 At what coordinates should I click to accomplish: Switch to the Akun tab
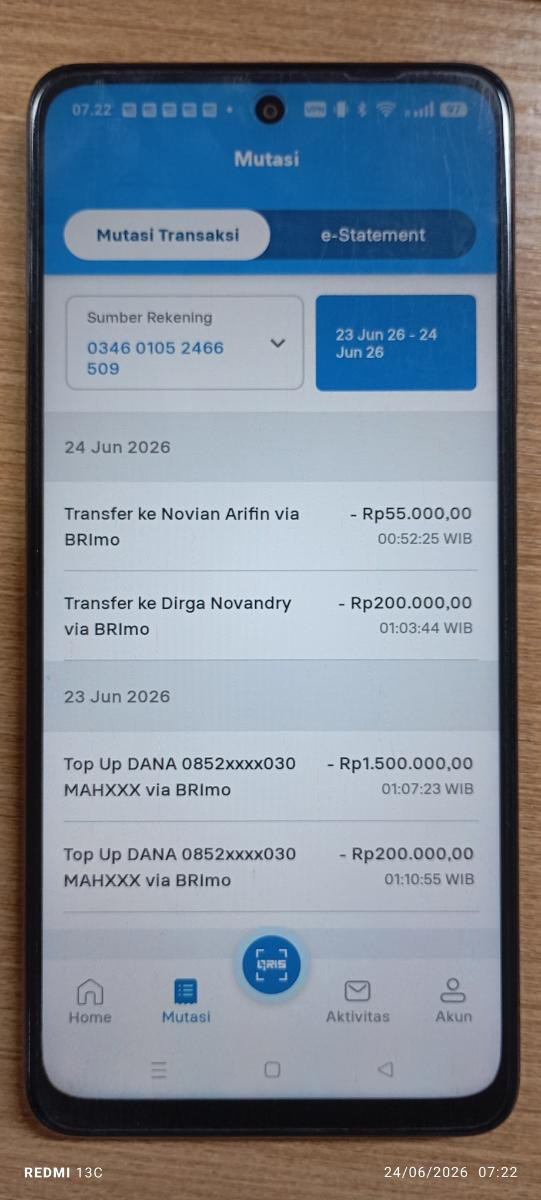453,1001
